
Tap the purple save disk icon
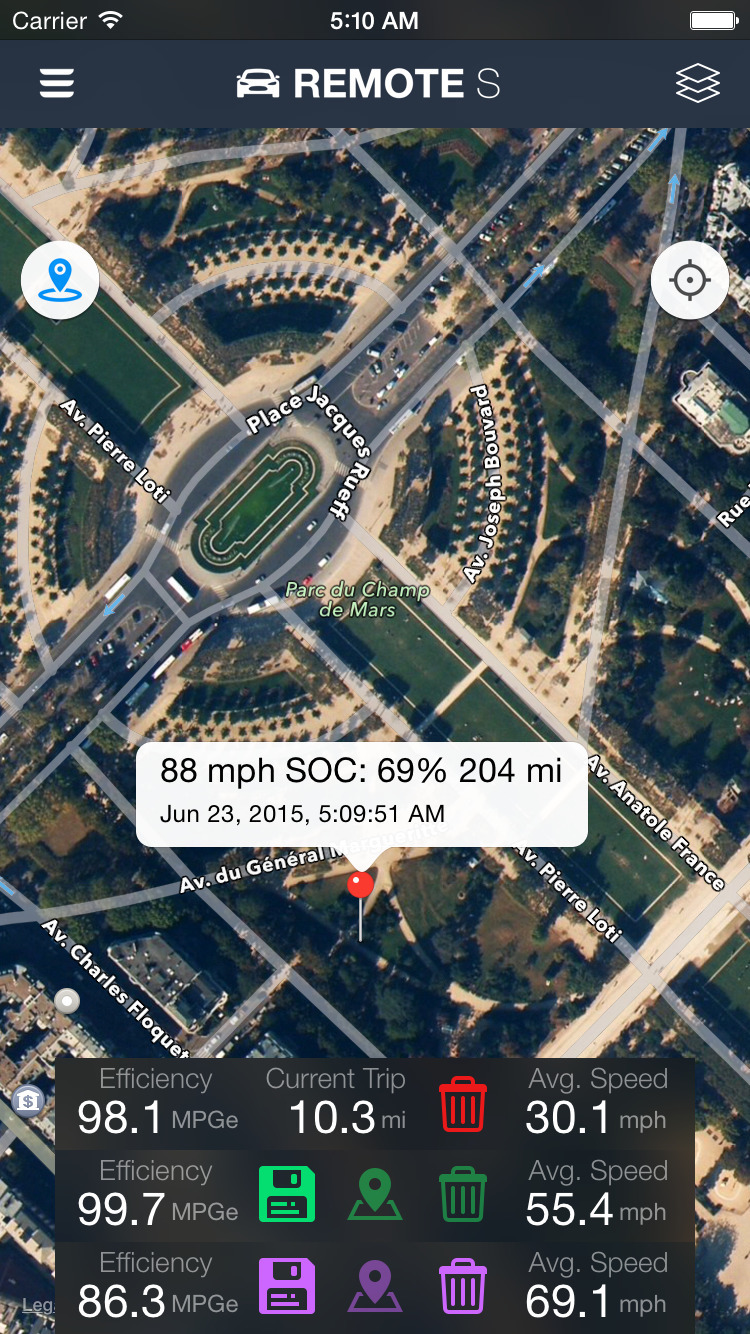287,1287
